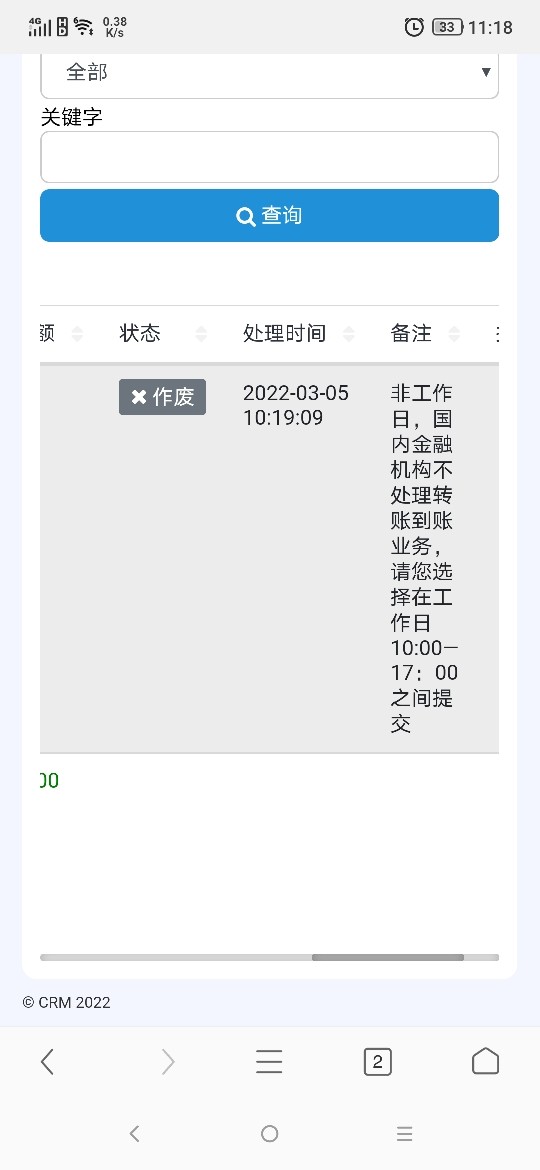540x1170 pixels.
Task: Focus the 关键字 keyword input field
Action: tap(269, 157)
